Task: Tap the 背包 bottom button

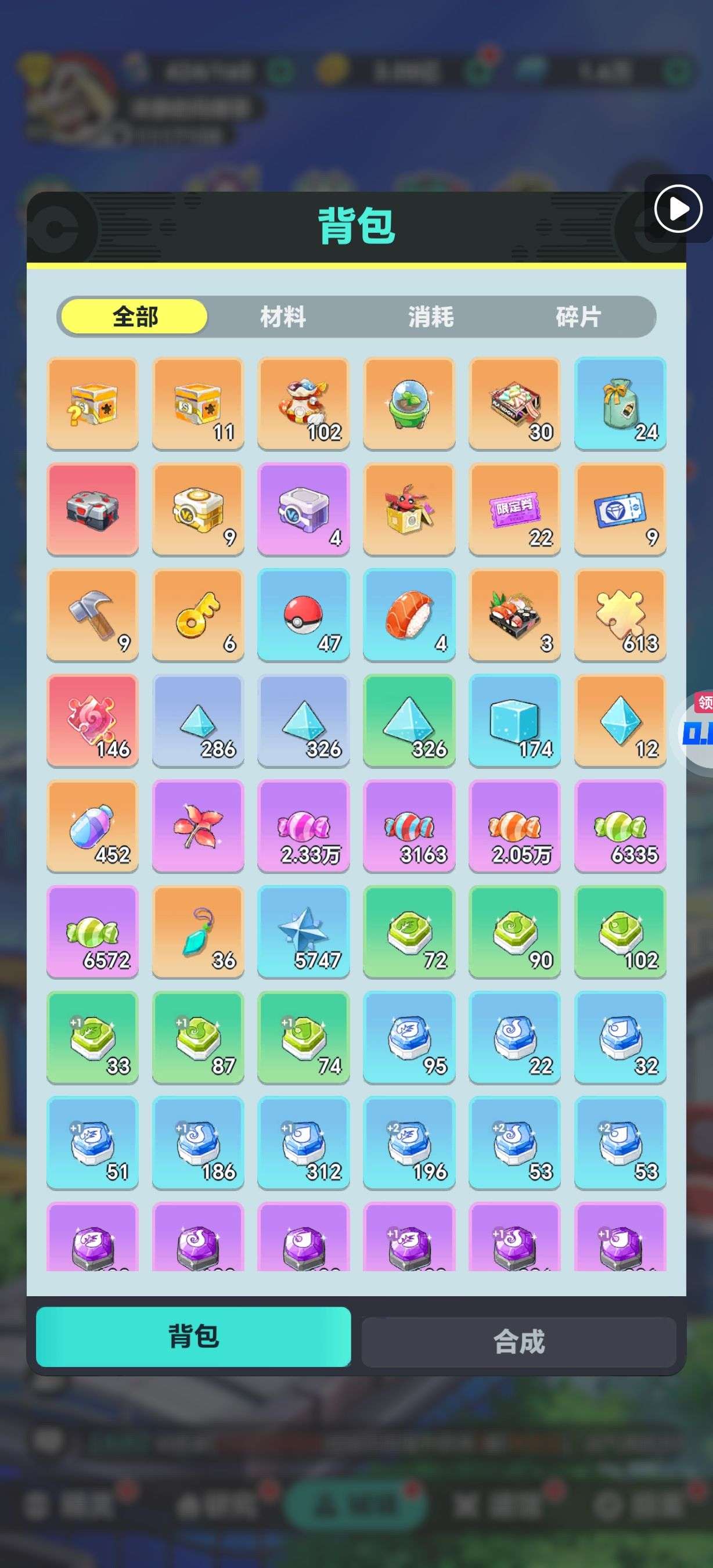Action: click(193, 1337)
